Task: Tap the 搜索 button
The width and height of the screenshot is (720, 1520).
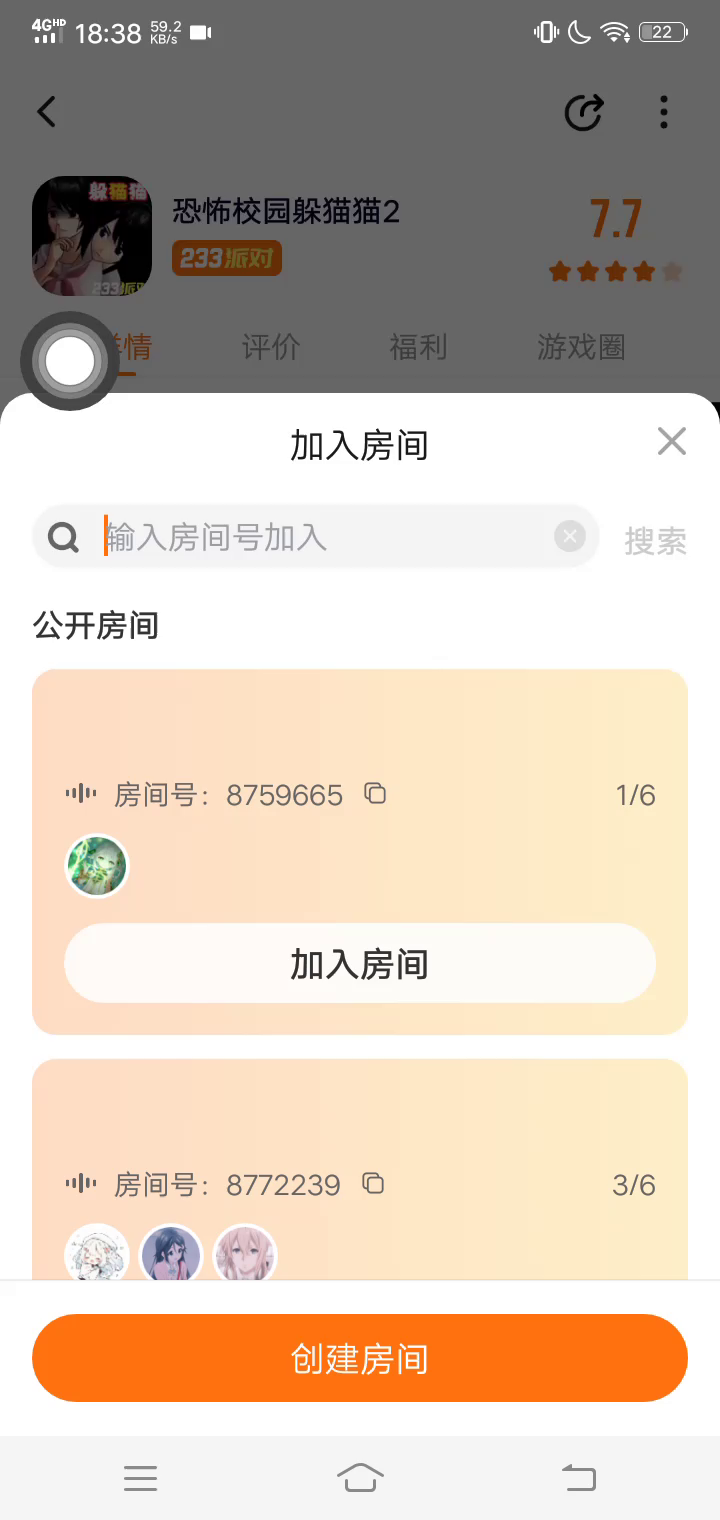Action: pos(655,541)
